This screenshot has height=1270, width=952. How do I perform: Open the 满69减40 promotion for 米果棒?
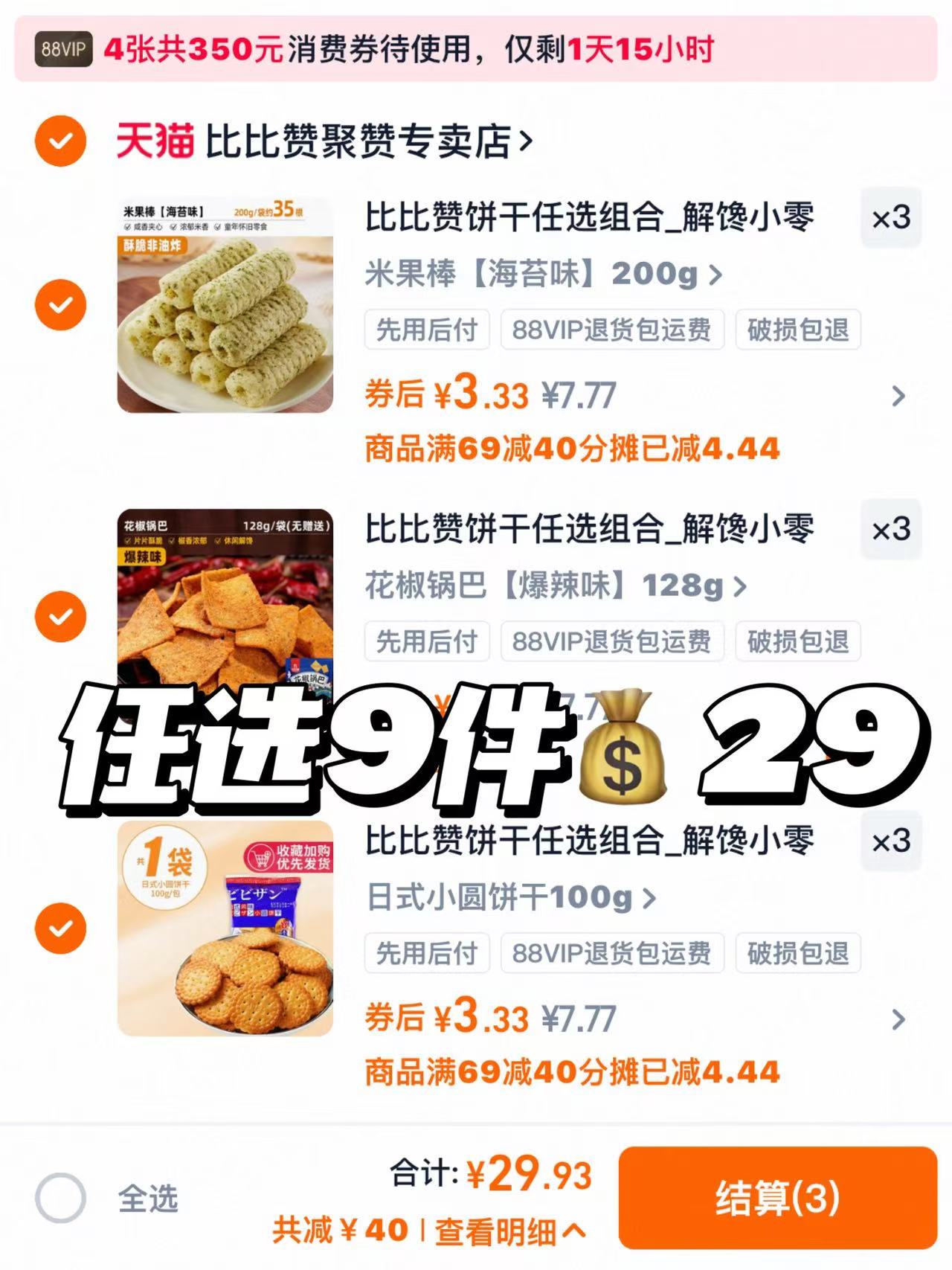click(570, 447)
